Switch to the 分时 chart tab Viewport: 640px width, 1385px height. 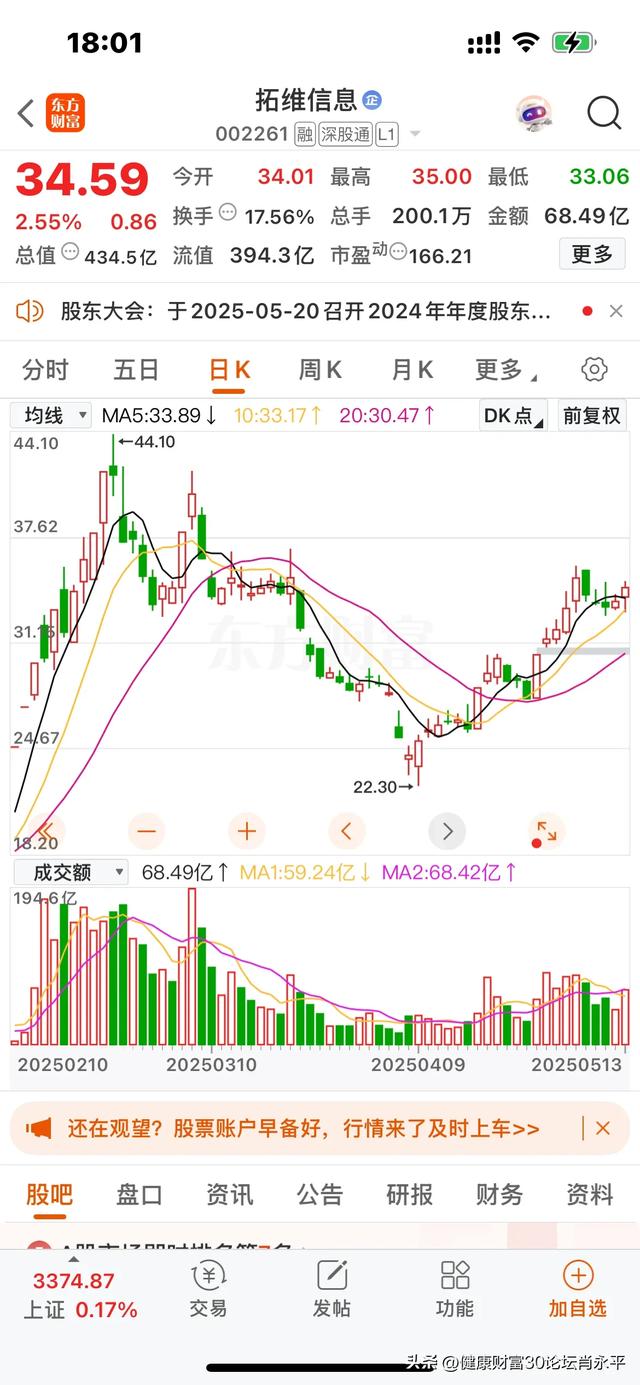click(45, 370)
